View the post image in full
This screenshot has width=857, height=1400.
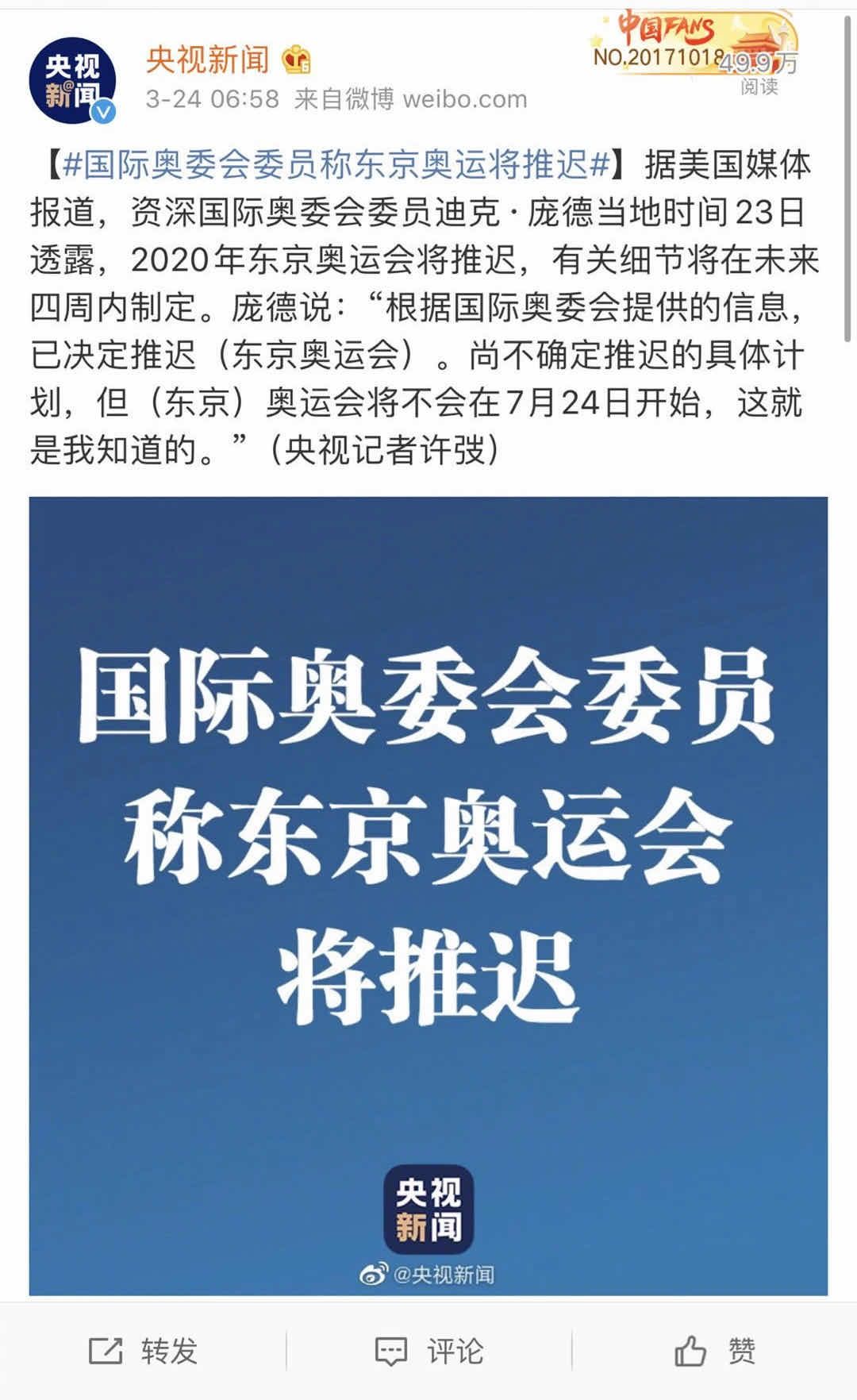point(428,895)
